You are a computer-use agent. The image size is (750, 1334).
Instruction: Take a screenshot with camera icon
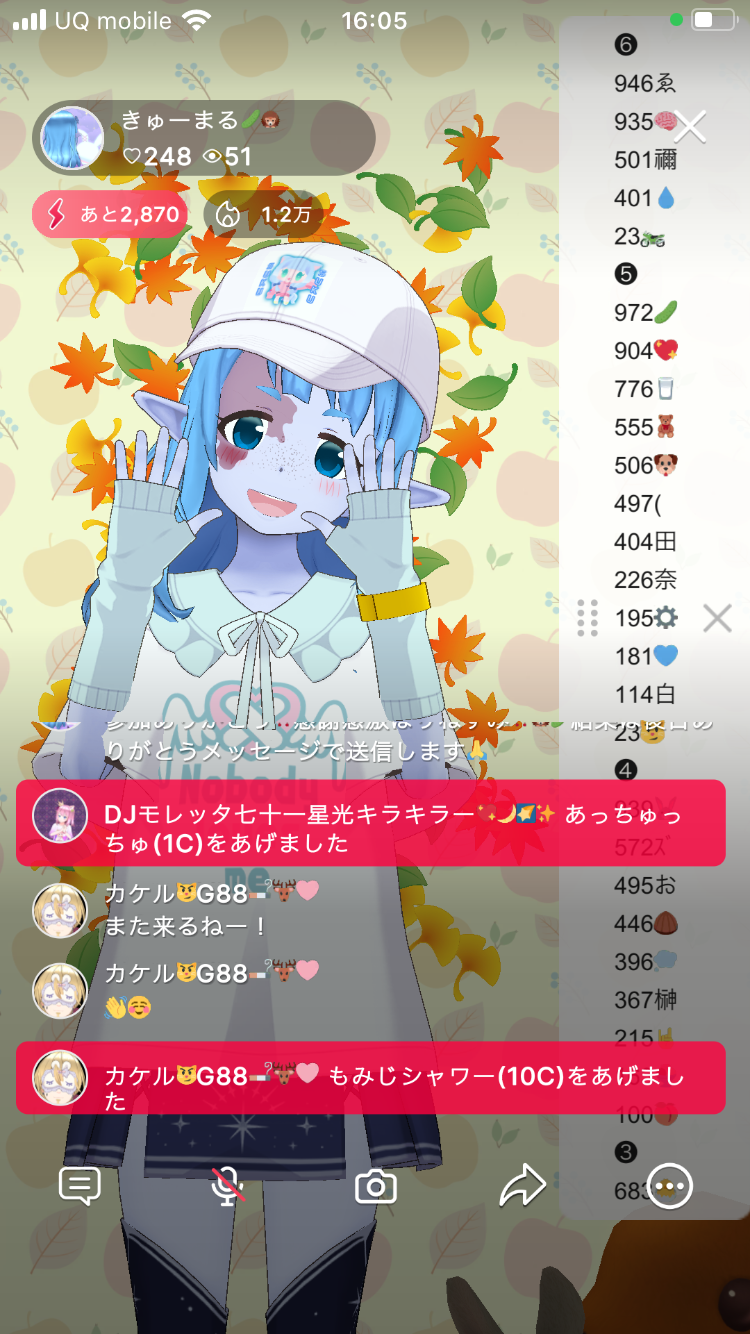click(x=376, y=1187)
